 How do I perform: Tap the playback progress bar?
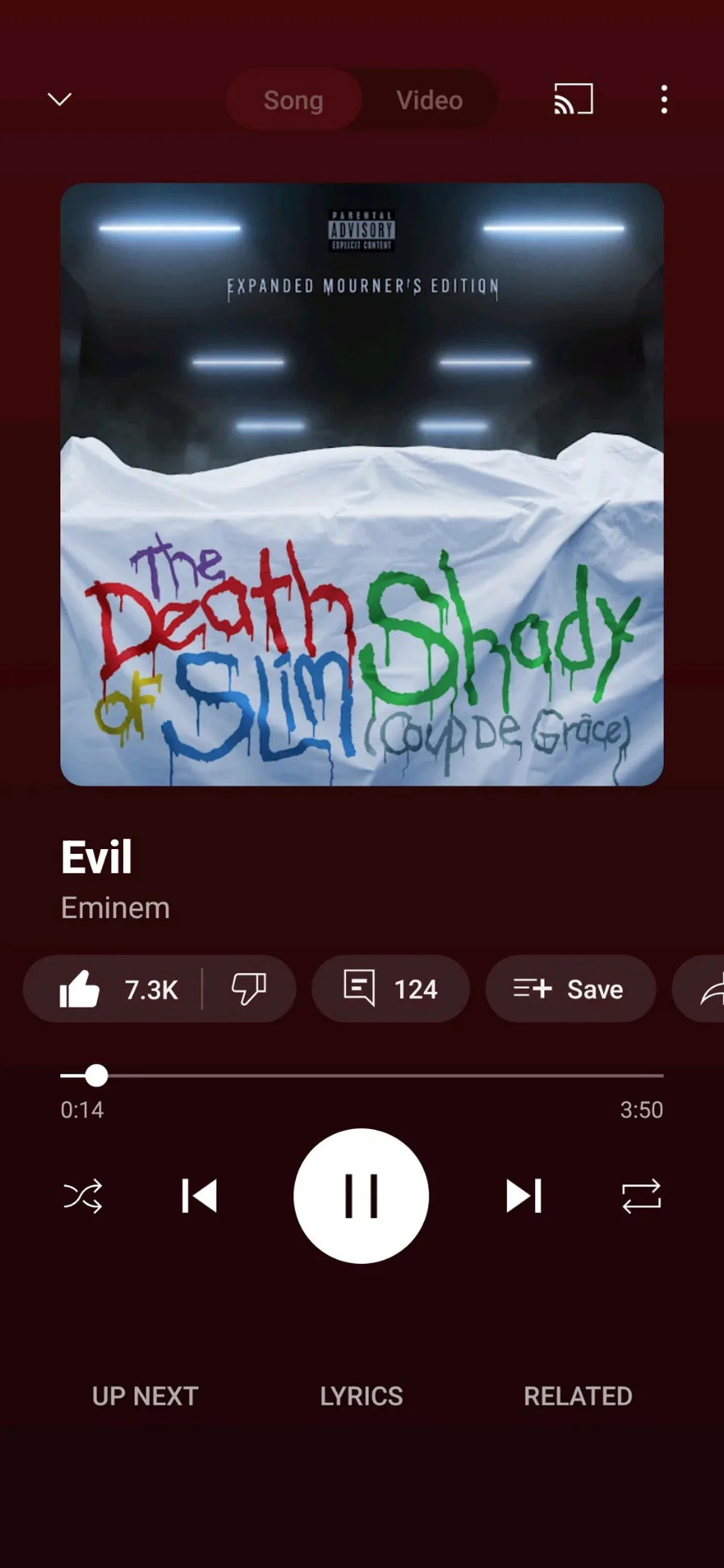362,1075
